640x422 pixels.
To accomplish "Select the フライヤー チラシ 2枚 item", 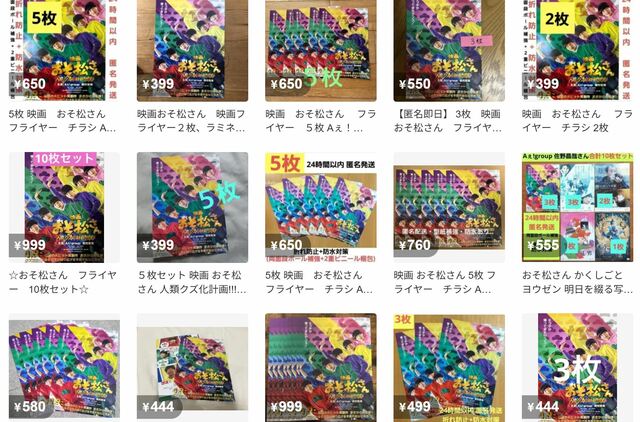I will 577,50.
